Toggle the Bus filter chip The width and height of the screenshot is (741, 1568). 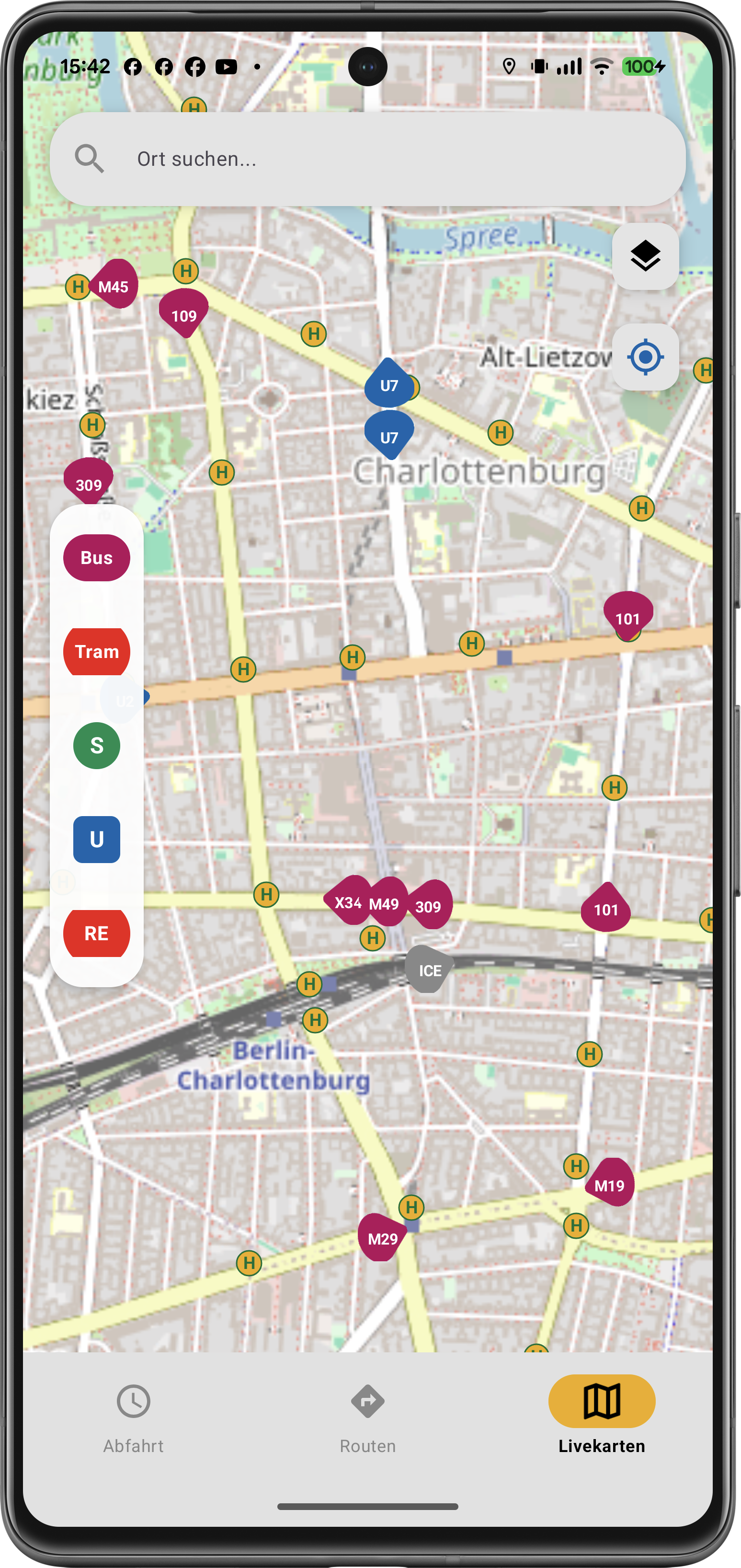coord(97,557)
